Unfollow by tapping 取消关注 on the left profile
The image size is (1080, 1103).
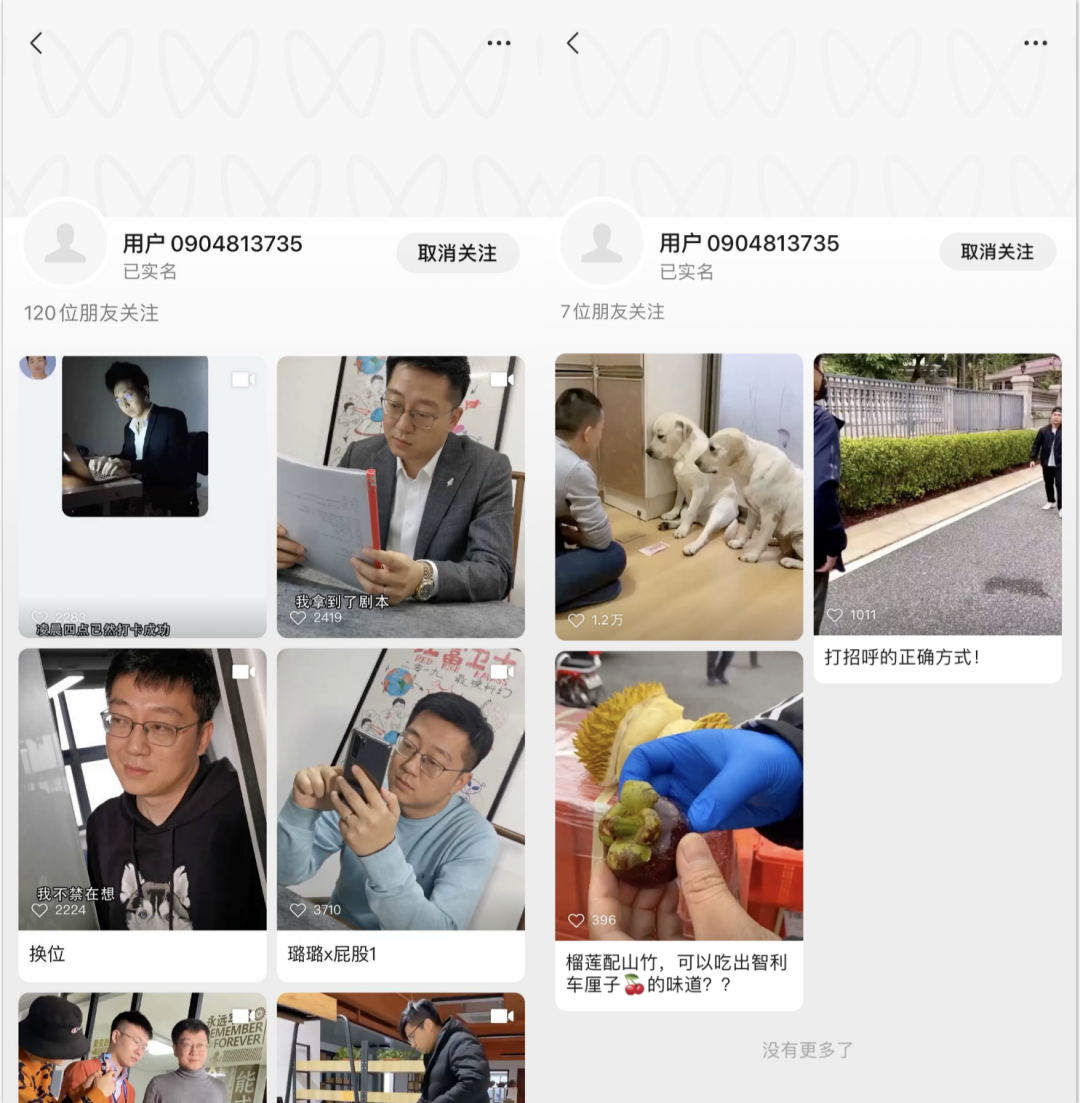pyautogui.click(x=457, y=253)
